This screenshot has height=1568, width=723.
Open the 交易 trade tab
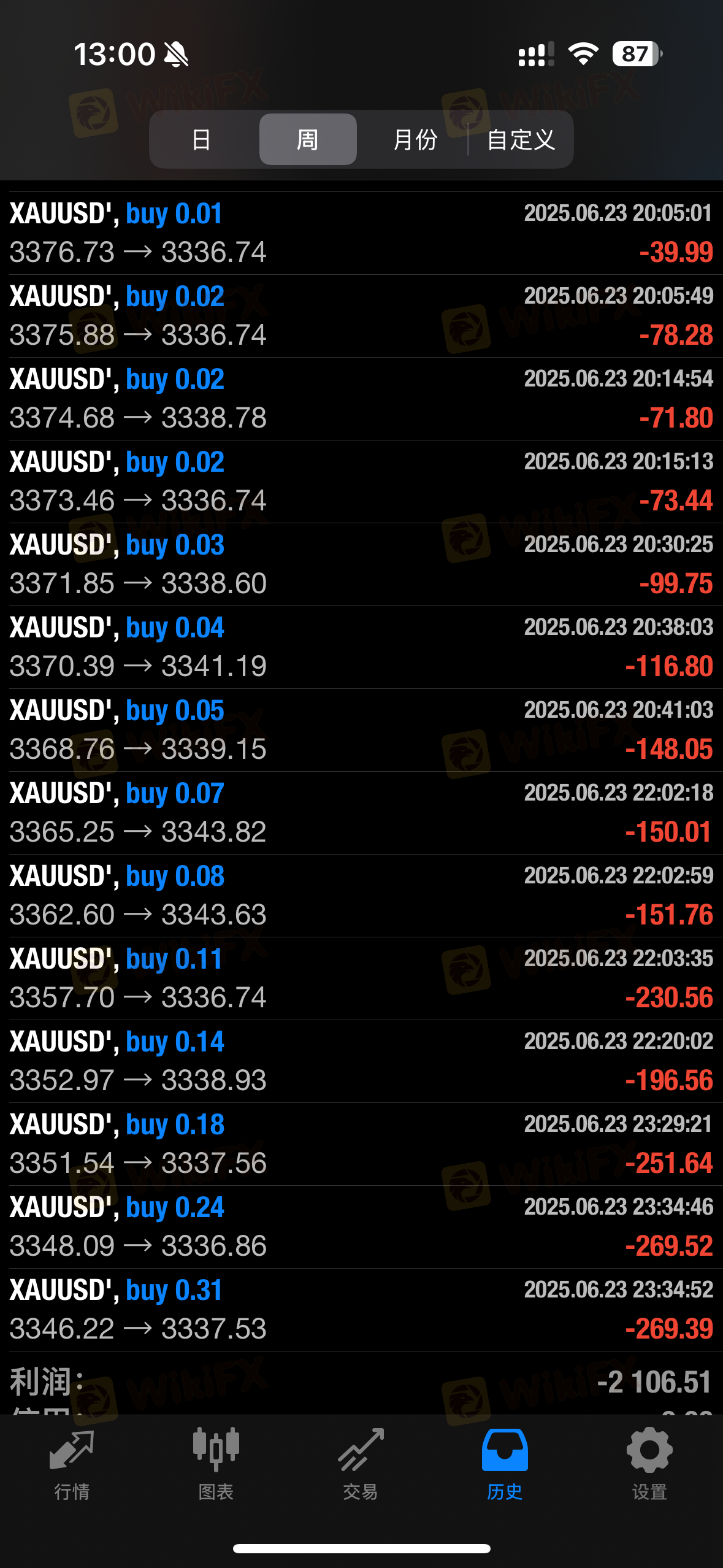coord(361,1464)
